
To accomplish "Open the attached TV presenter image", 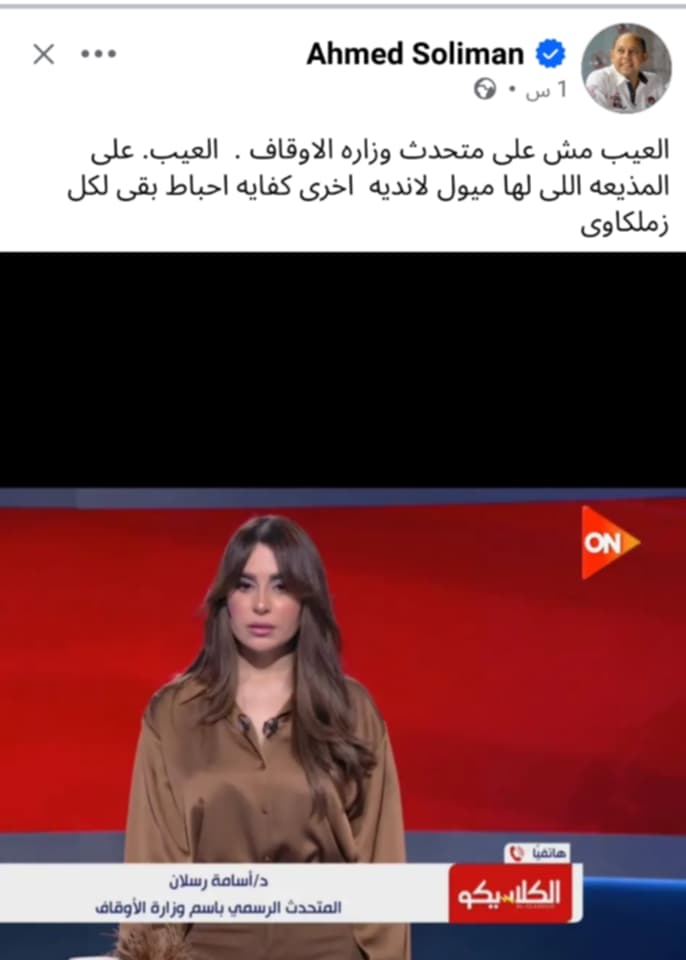I will [x=343, y=700].
